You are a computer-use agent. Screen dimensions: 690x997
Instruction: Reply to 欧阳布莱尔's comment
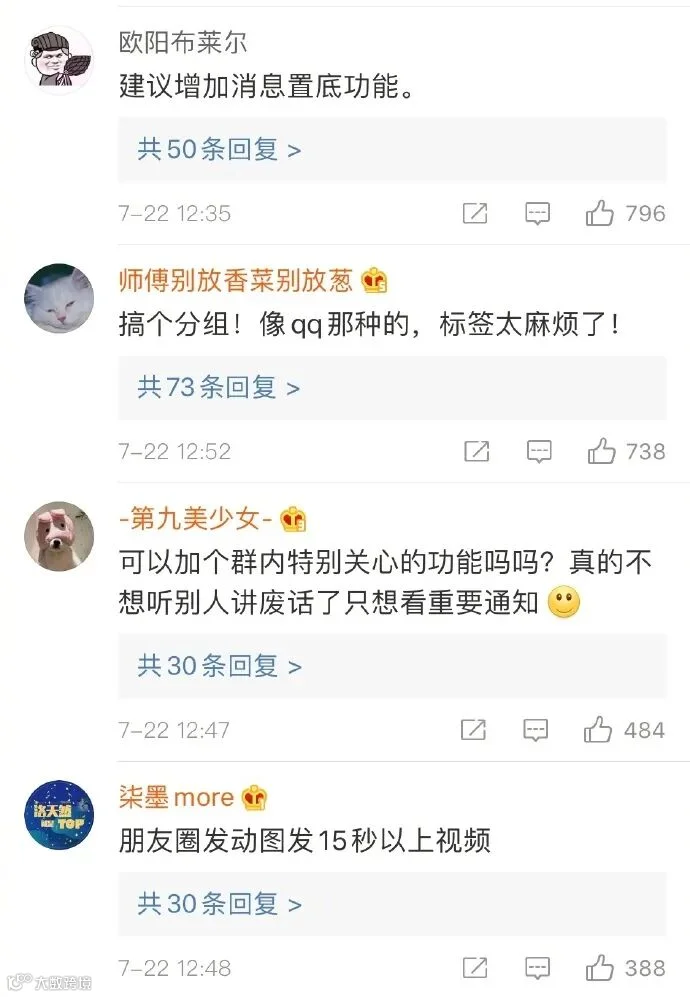(x=537, y=214)
